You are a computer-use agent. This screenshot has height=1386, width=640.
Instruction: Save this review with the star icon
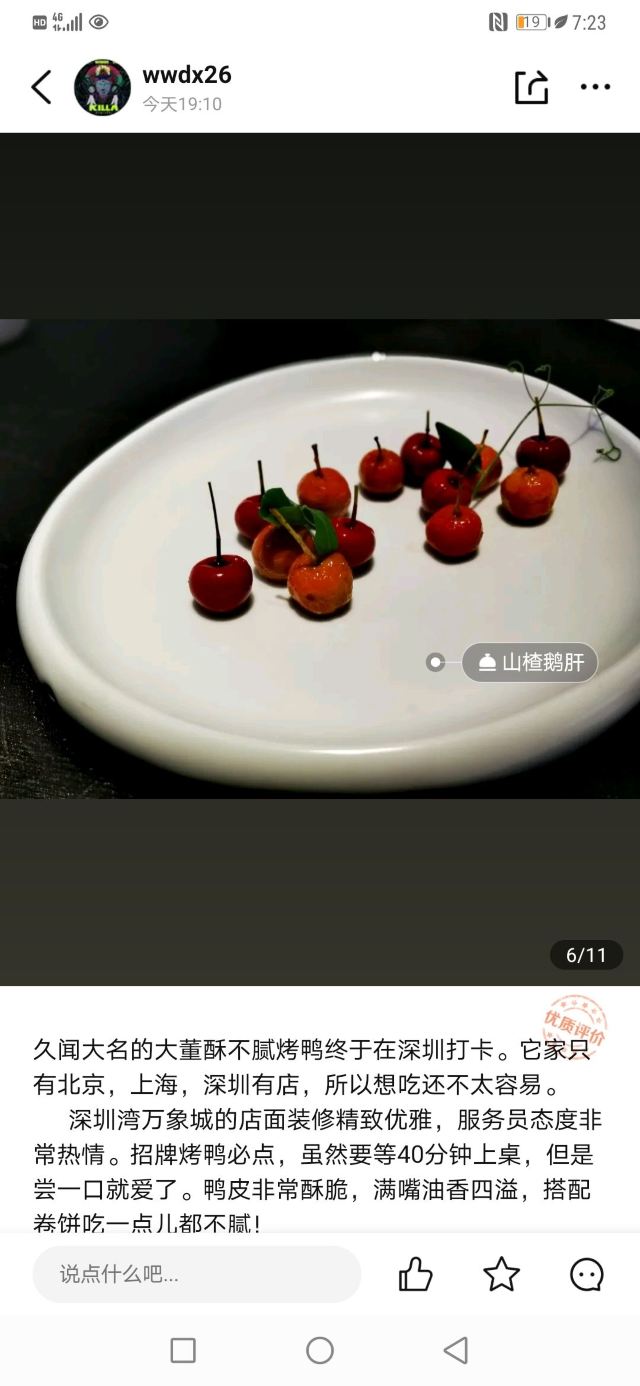501,1274
